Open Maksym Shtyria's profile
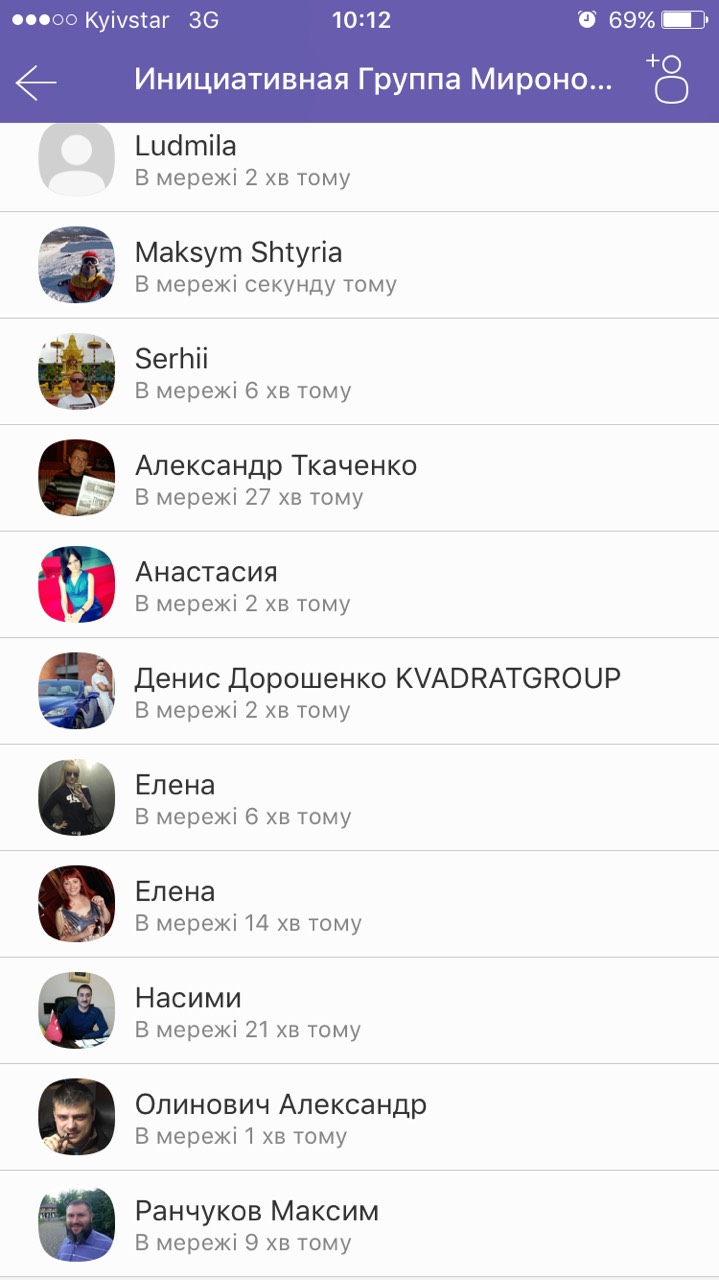Screen dimensions: 719x1280 point(359,266)
